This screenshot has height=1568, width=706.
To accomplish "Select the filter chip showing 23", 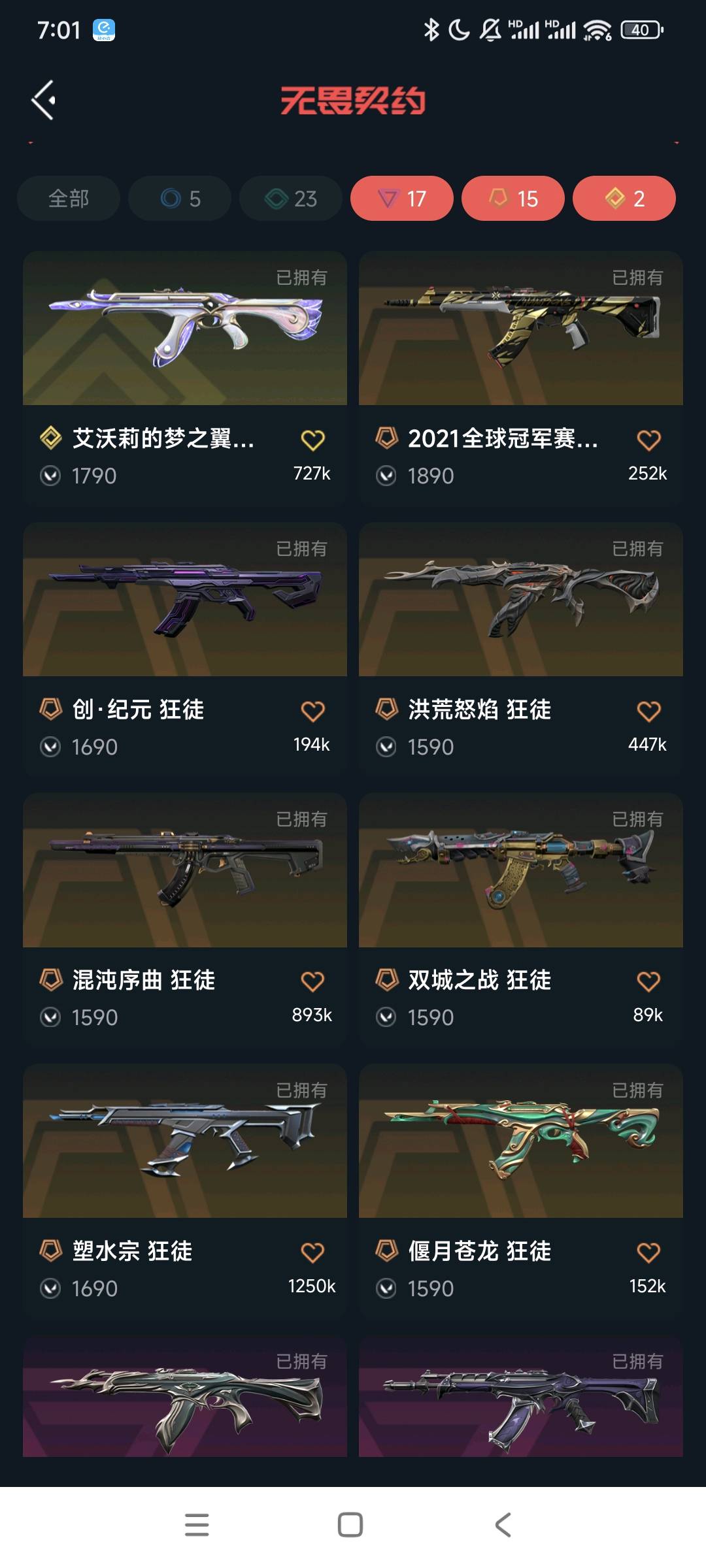I will [x=291, y=199].
